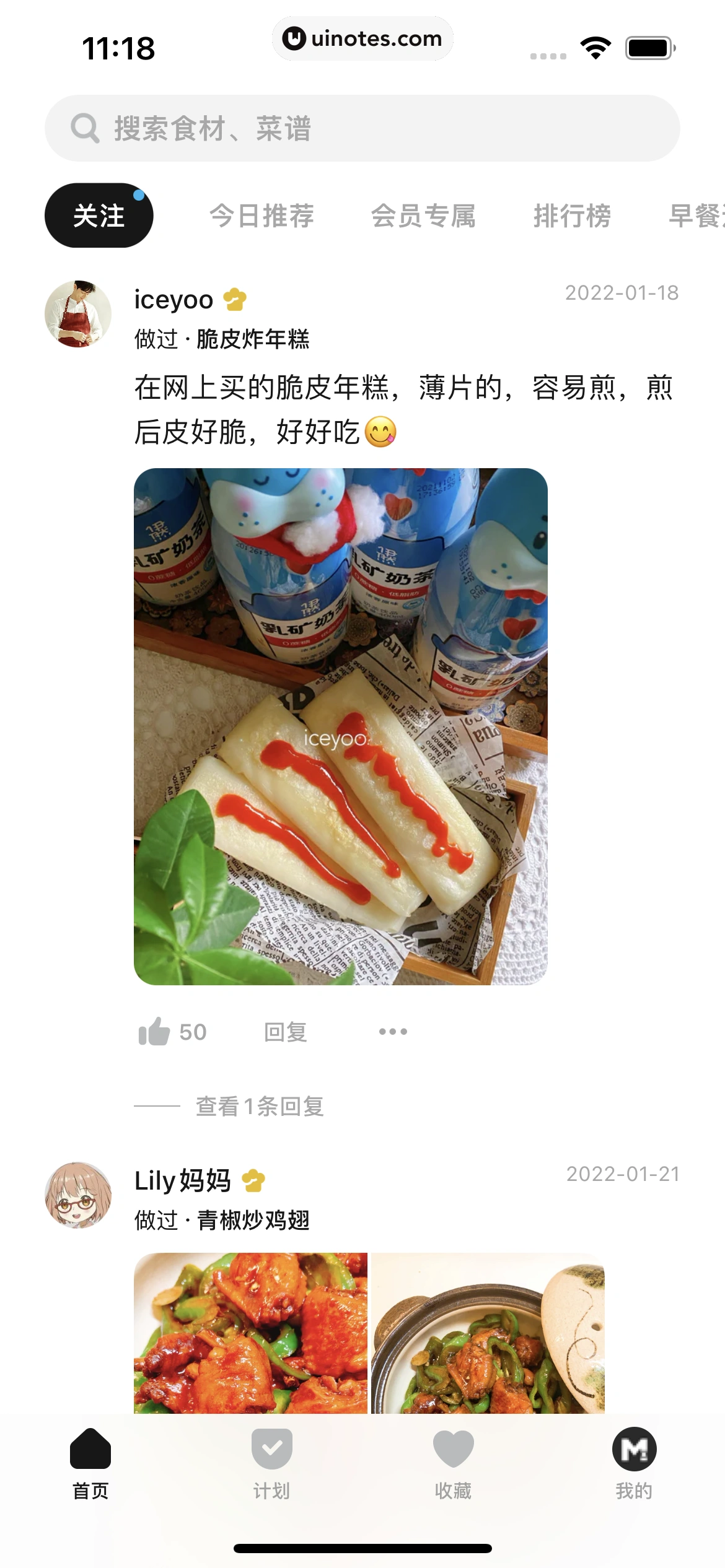This screenshot has height=1568, width=725.
Task: Open 我的 profile icon in bottom navigation
Action: pos(635,1449)
